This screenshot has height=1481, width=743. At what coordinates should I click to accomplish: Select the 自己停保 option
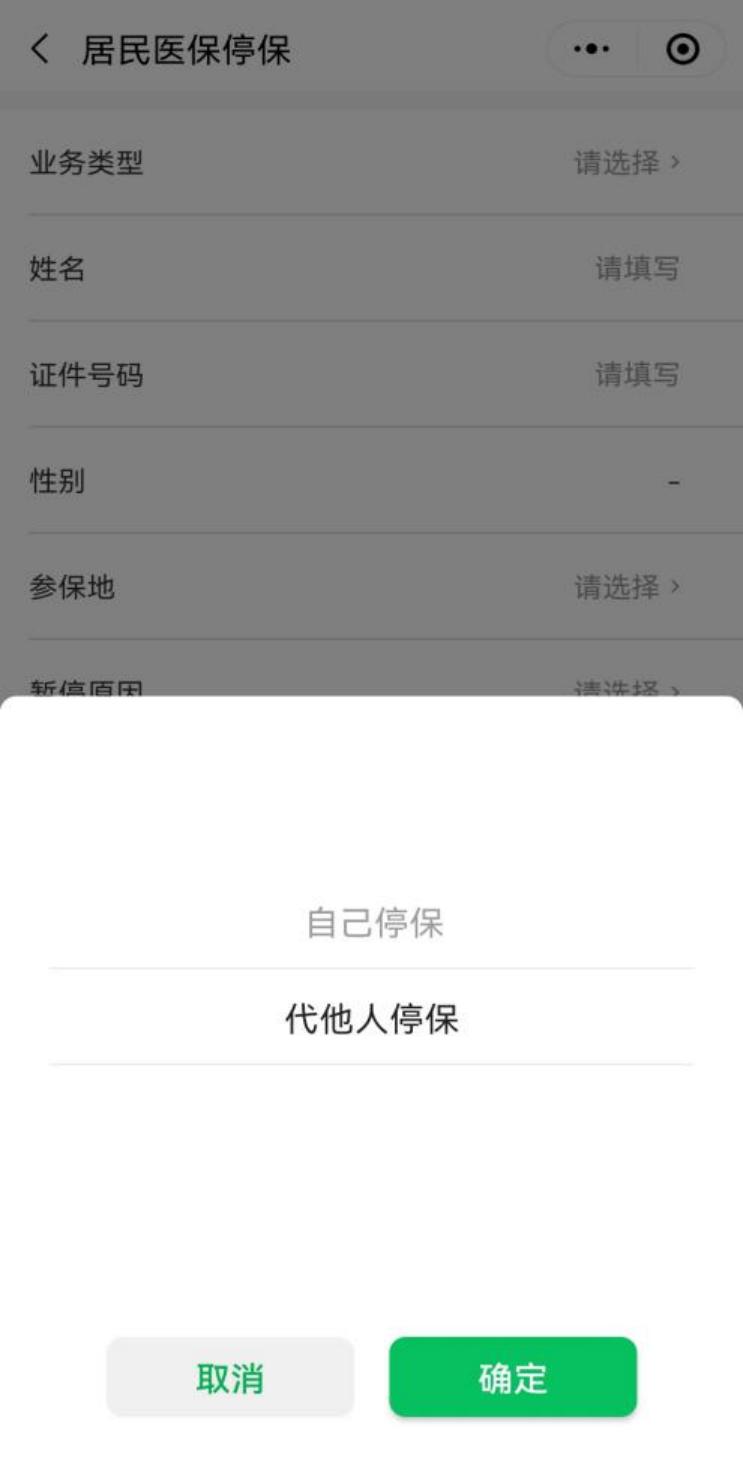click(373, 922)
